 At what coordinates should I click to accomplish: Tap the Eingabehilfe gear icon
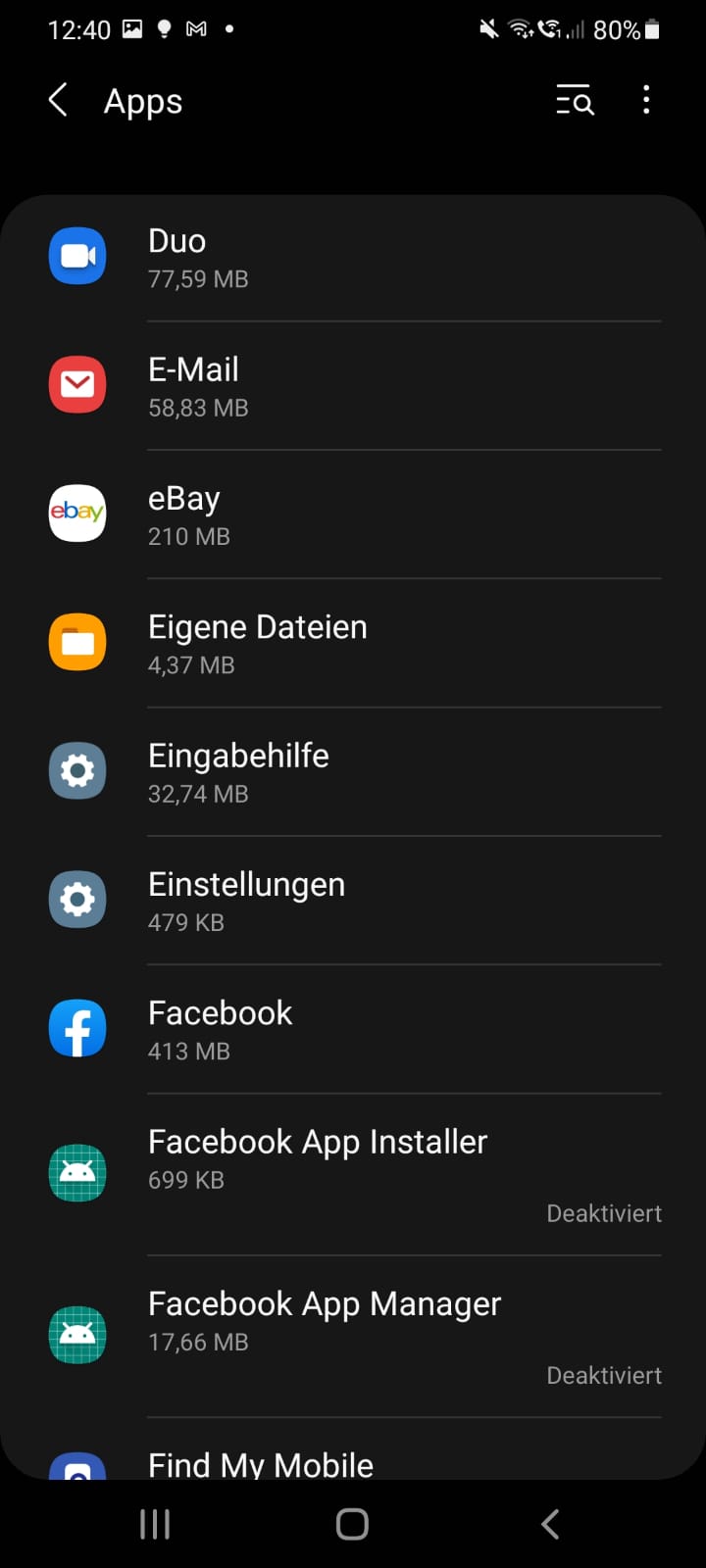76,771
